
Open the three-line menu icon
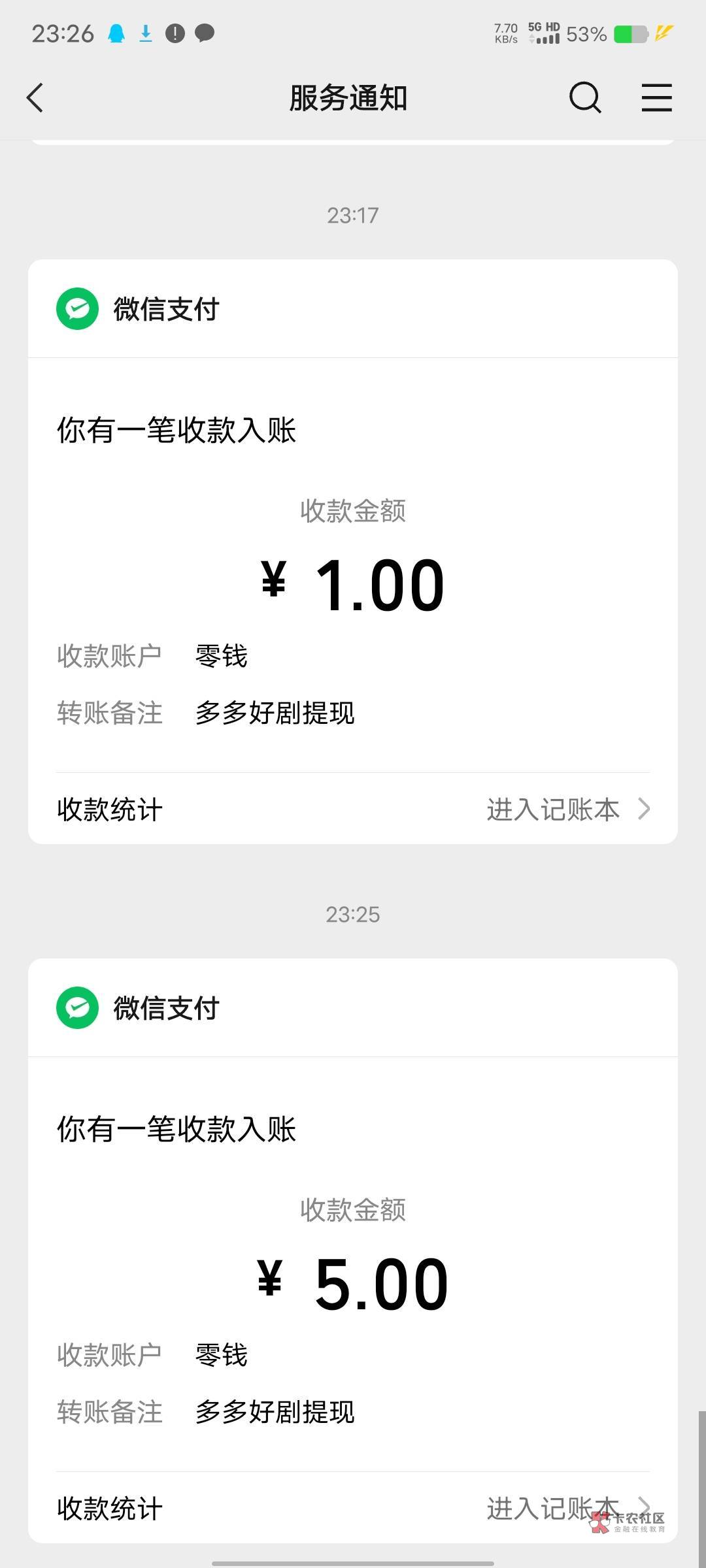coord(656,98)
